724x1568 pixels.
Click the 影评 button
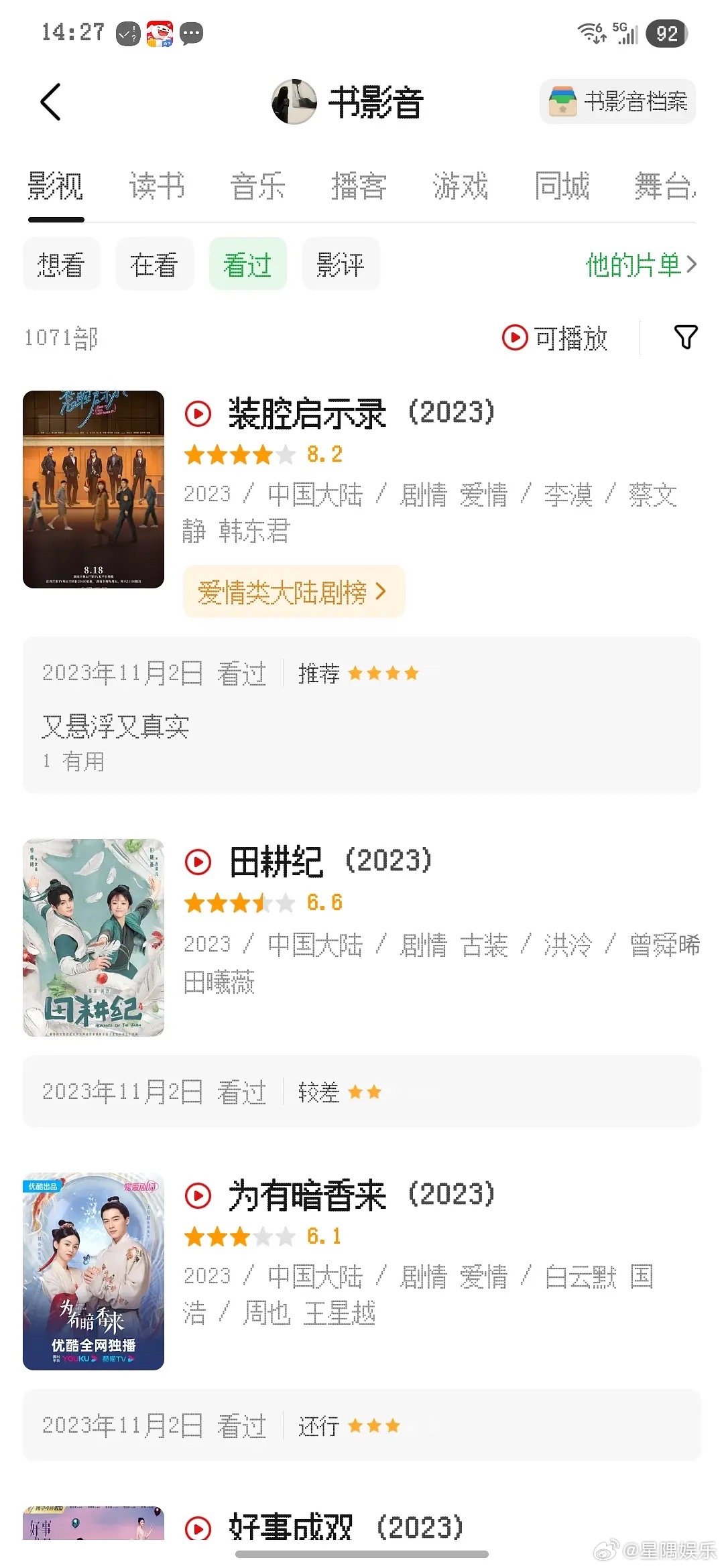point(341,264)
